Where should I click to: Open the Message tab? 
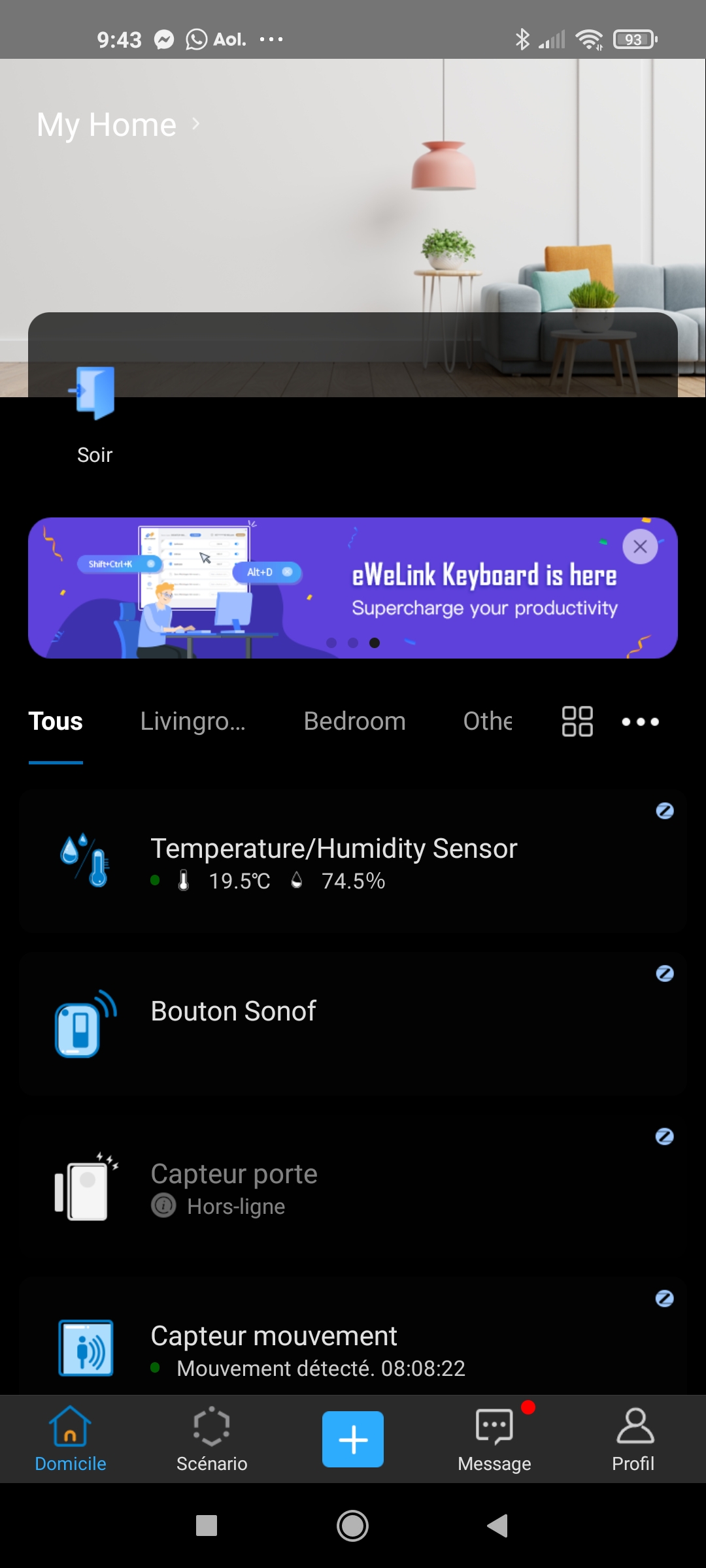[495, 1441]
